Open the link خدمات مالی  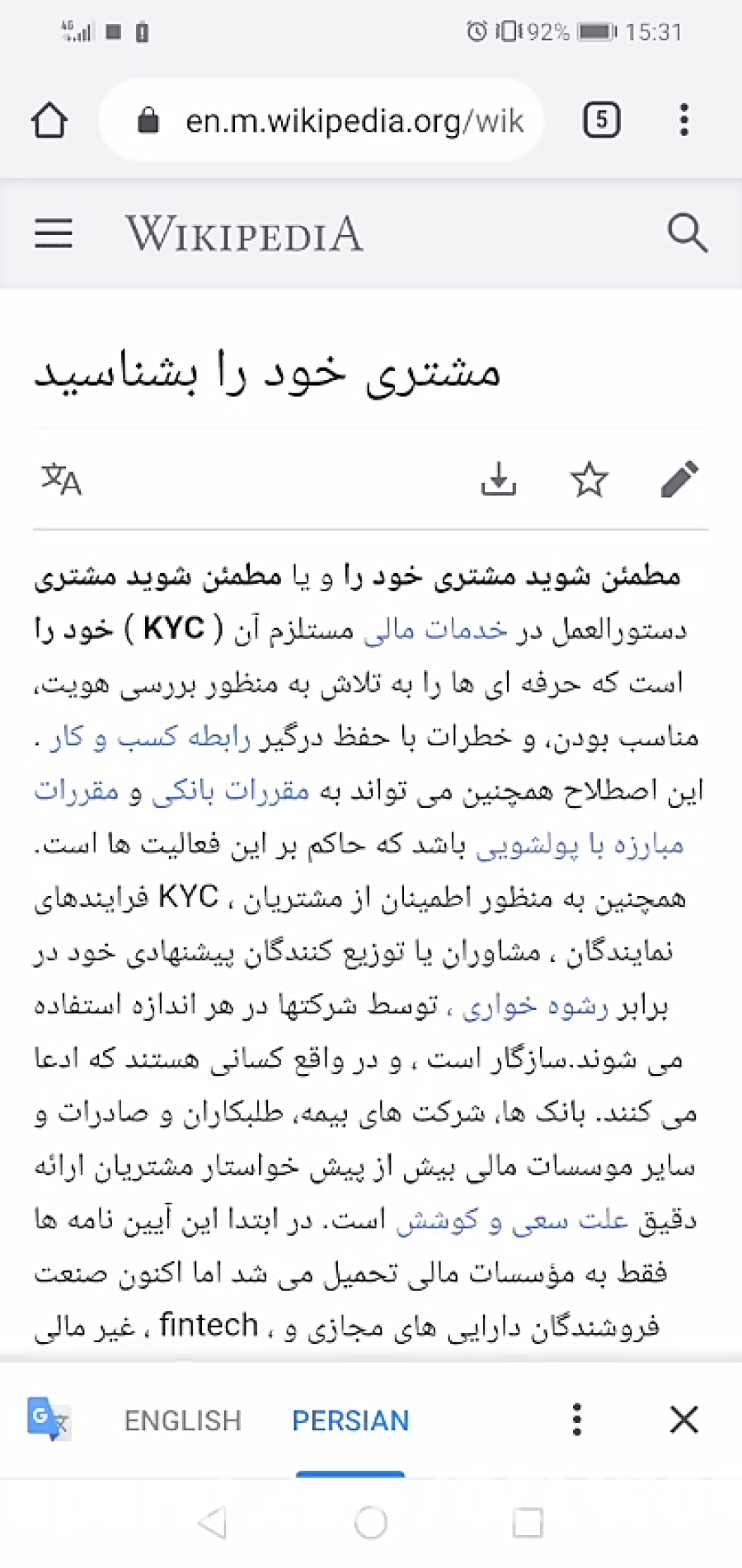coord(435,630)
